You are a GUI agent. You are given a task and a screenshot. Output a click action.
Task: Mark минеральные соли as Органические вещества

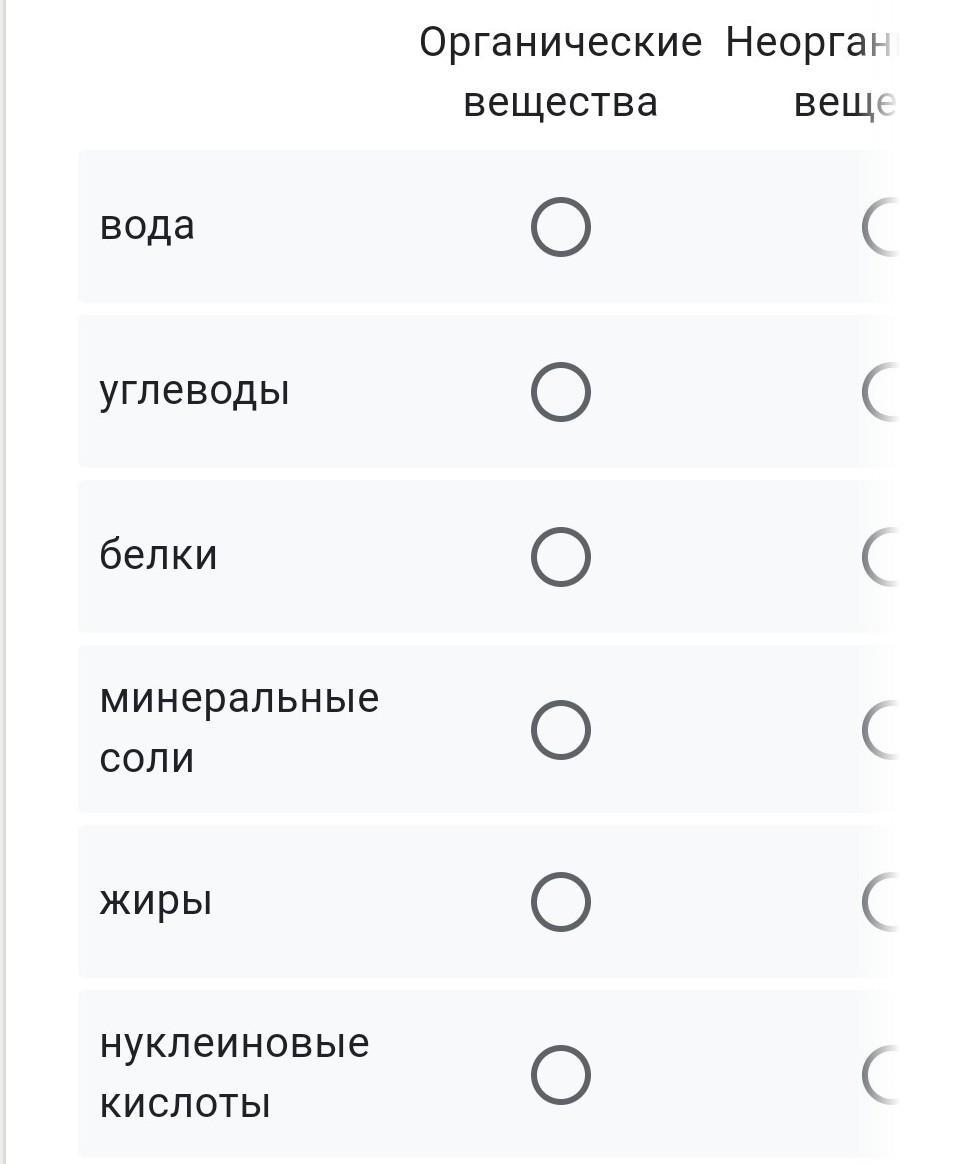(x=560, y=729)
